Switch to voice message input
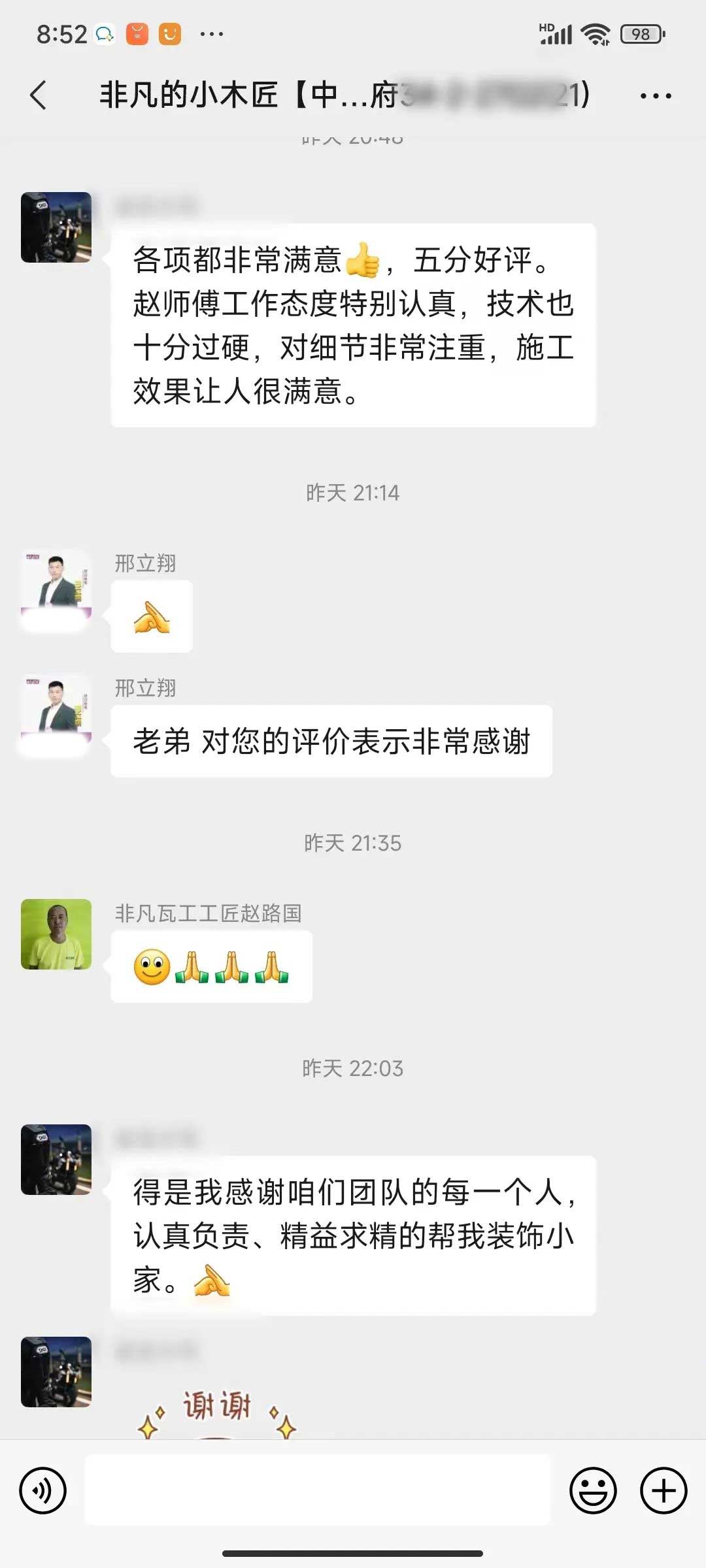The image size is (706, 1568). point(43,1490)
